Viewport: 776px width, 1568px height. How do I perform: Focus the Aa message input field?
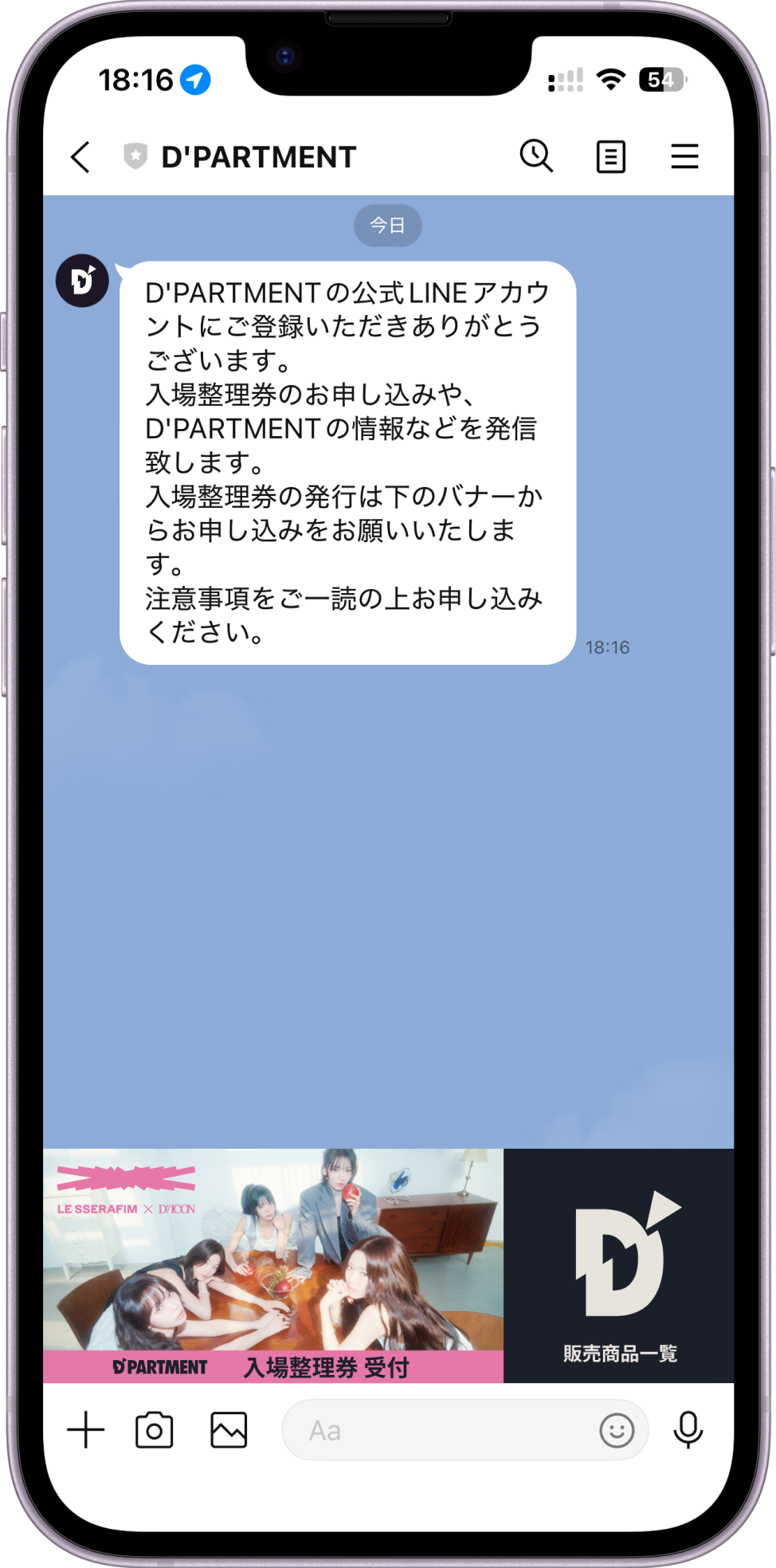[438, 1430]
